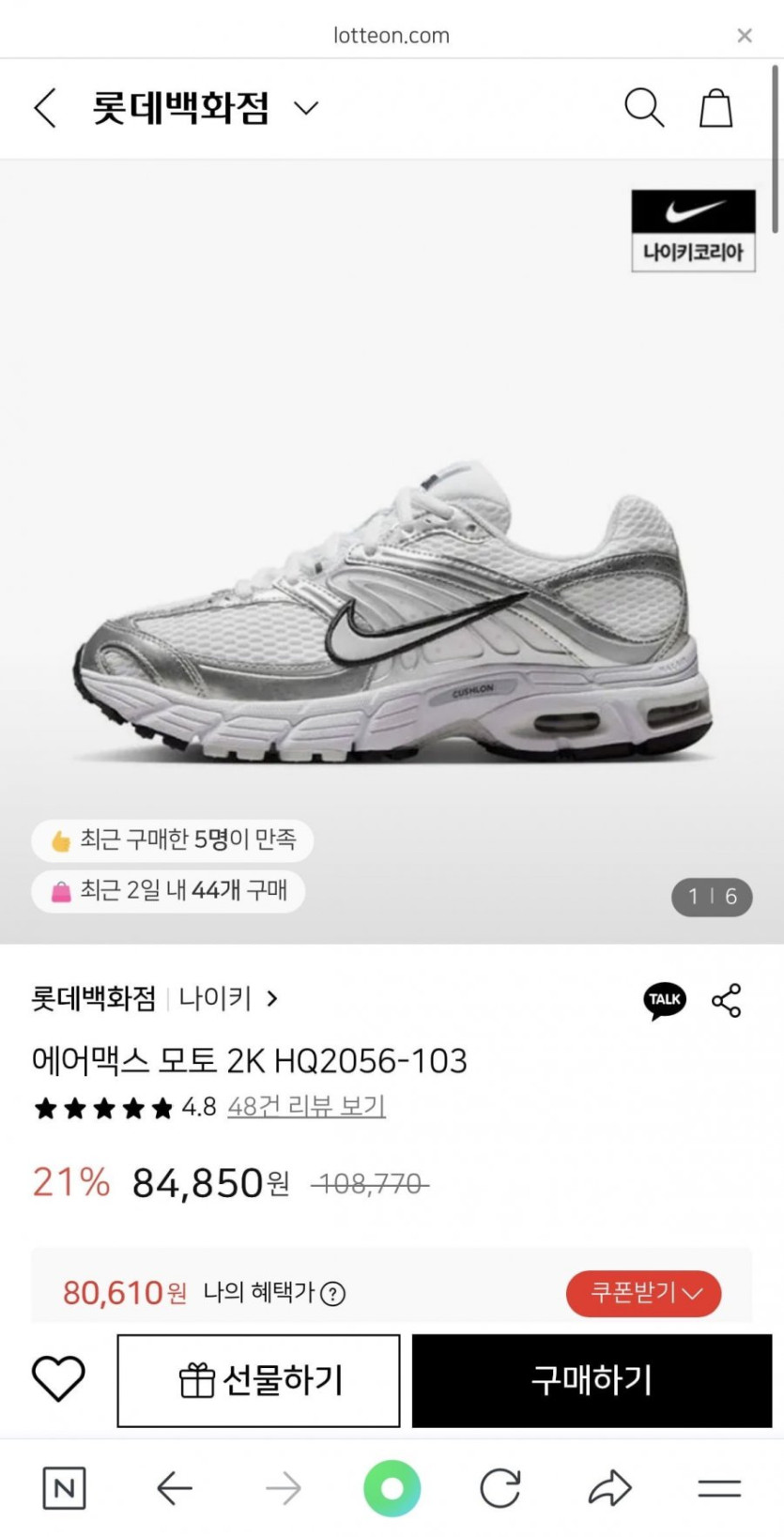Share this product
The image size is (784, 1537).
(x=727, y=1000)
